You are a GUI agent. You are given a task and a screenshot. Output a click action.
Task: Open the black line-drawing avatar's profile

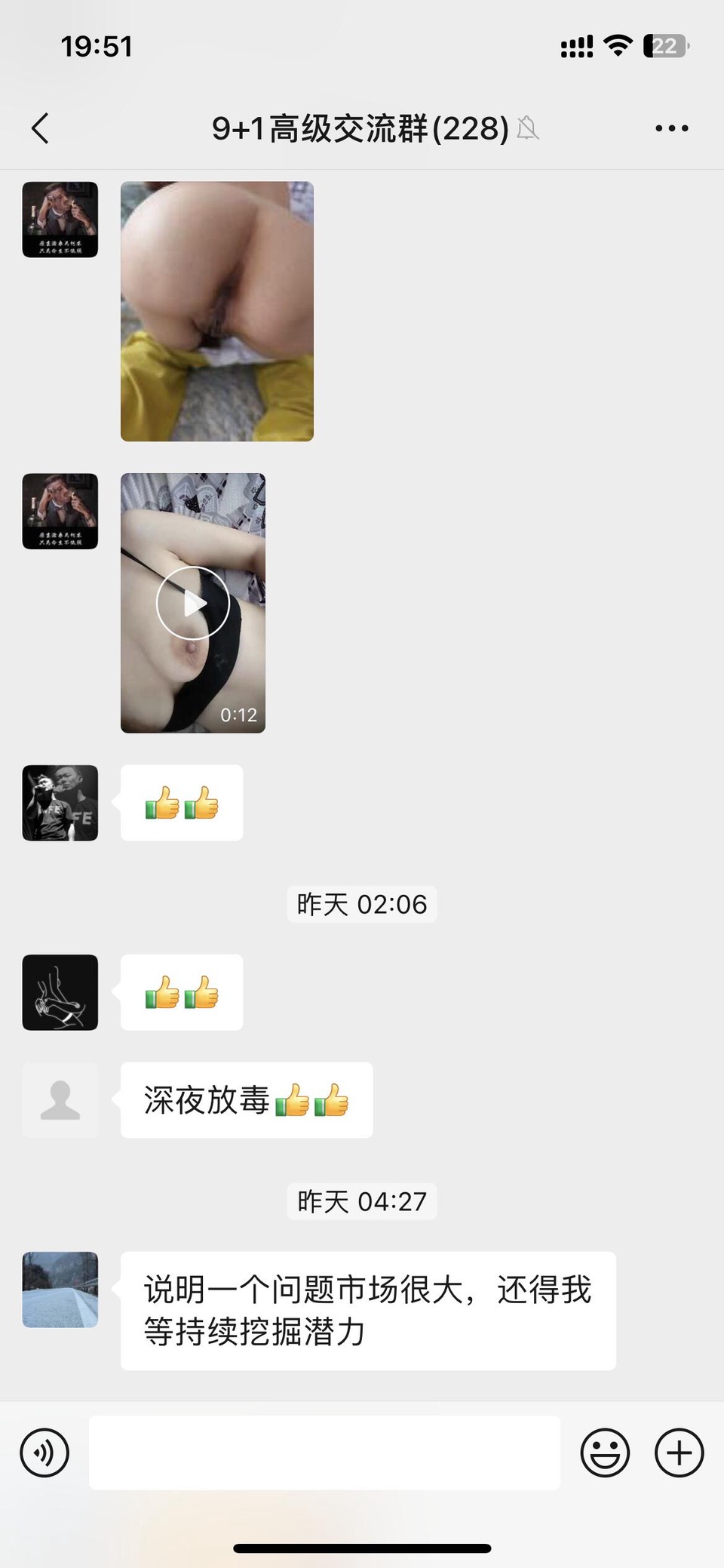click(x=60, y=992)
